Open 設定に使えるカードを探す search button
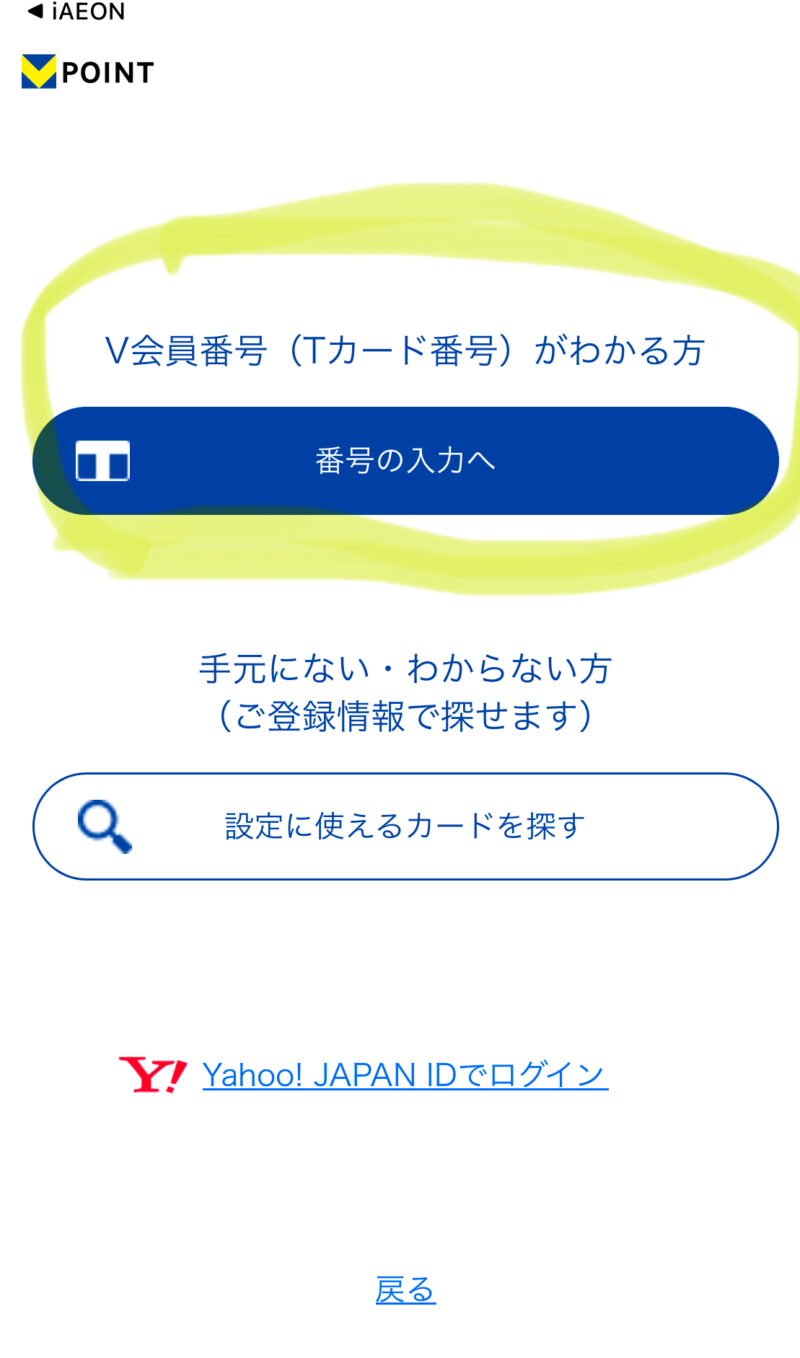Image resolution: width=800 pixels, height=1358 pixels. pos(405,826)
